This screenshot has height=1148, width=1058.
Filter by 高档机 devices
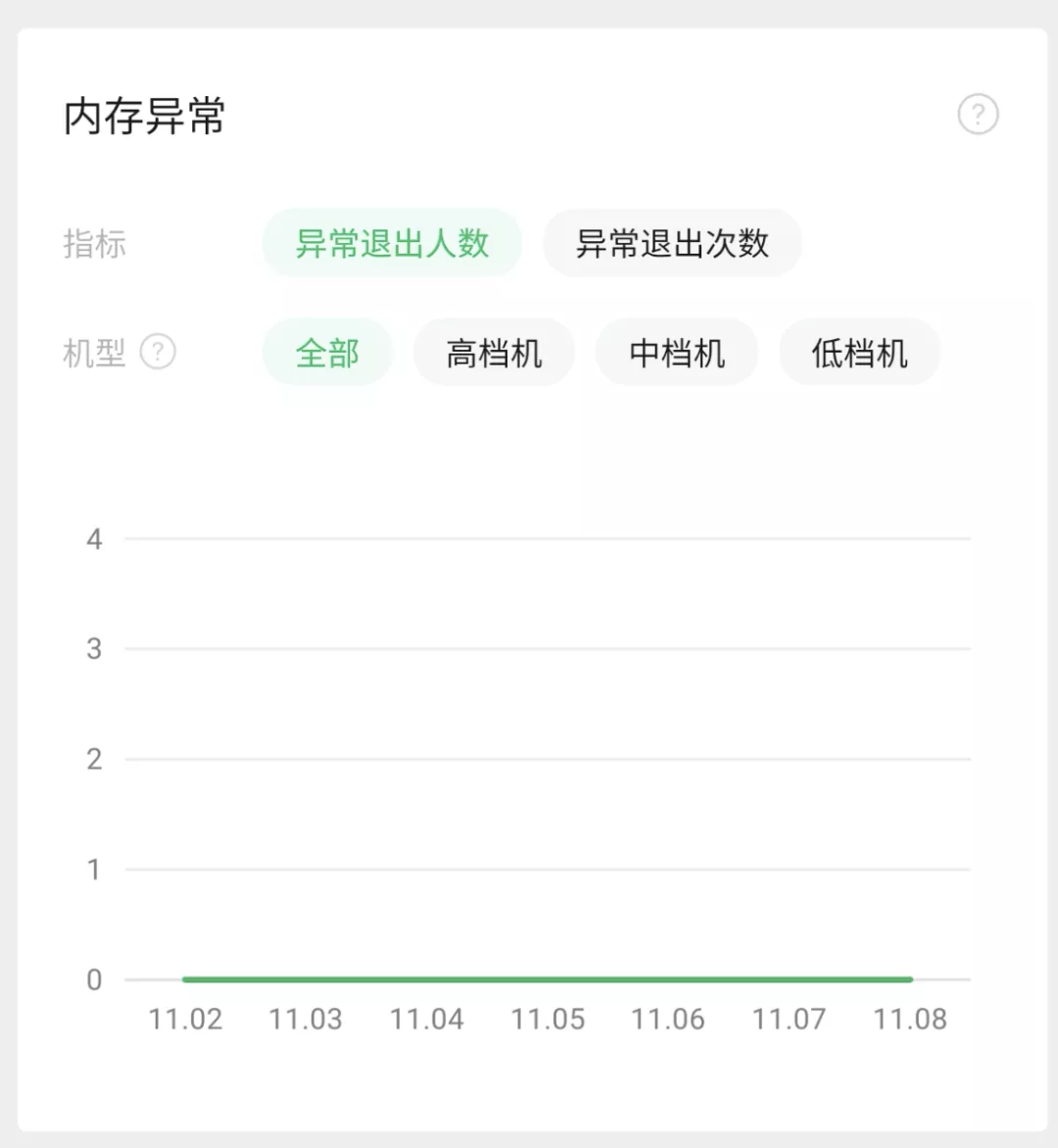pyautogui.click(x=494, y=353)
